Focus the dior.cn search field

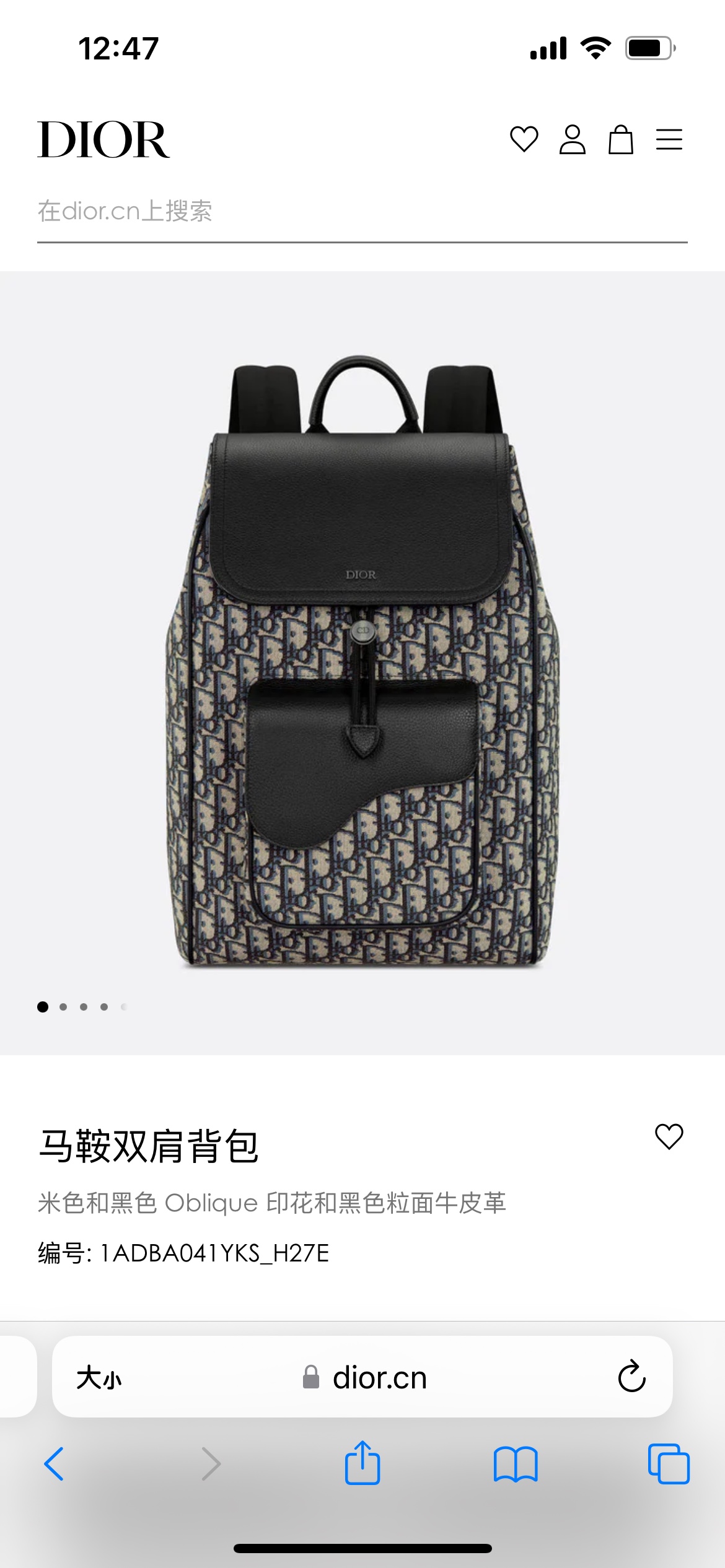click(362, 212)
